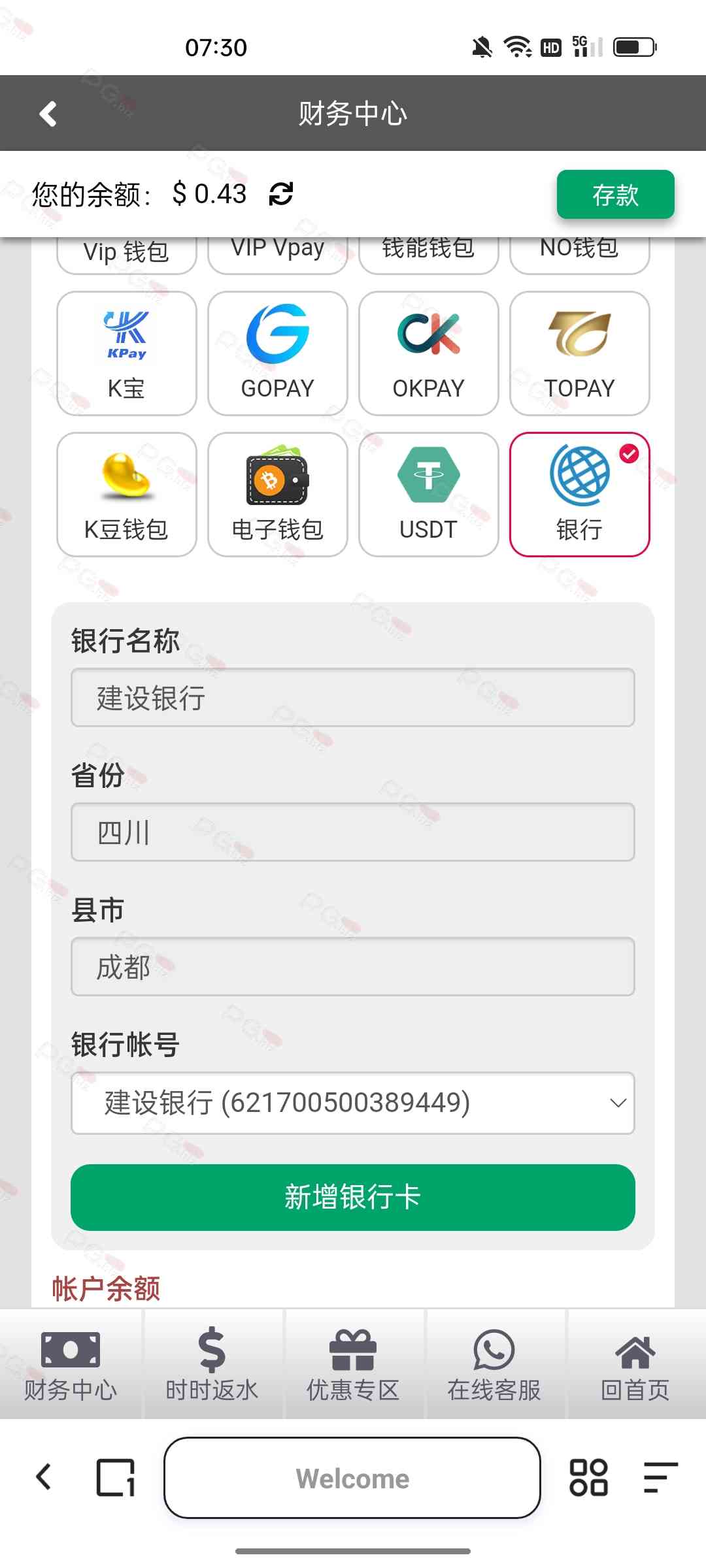Refresh the balance amount
Viewport: 706px width, 1568px height.
pos(281,194)
